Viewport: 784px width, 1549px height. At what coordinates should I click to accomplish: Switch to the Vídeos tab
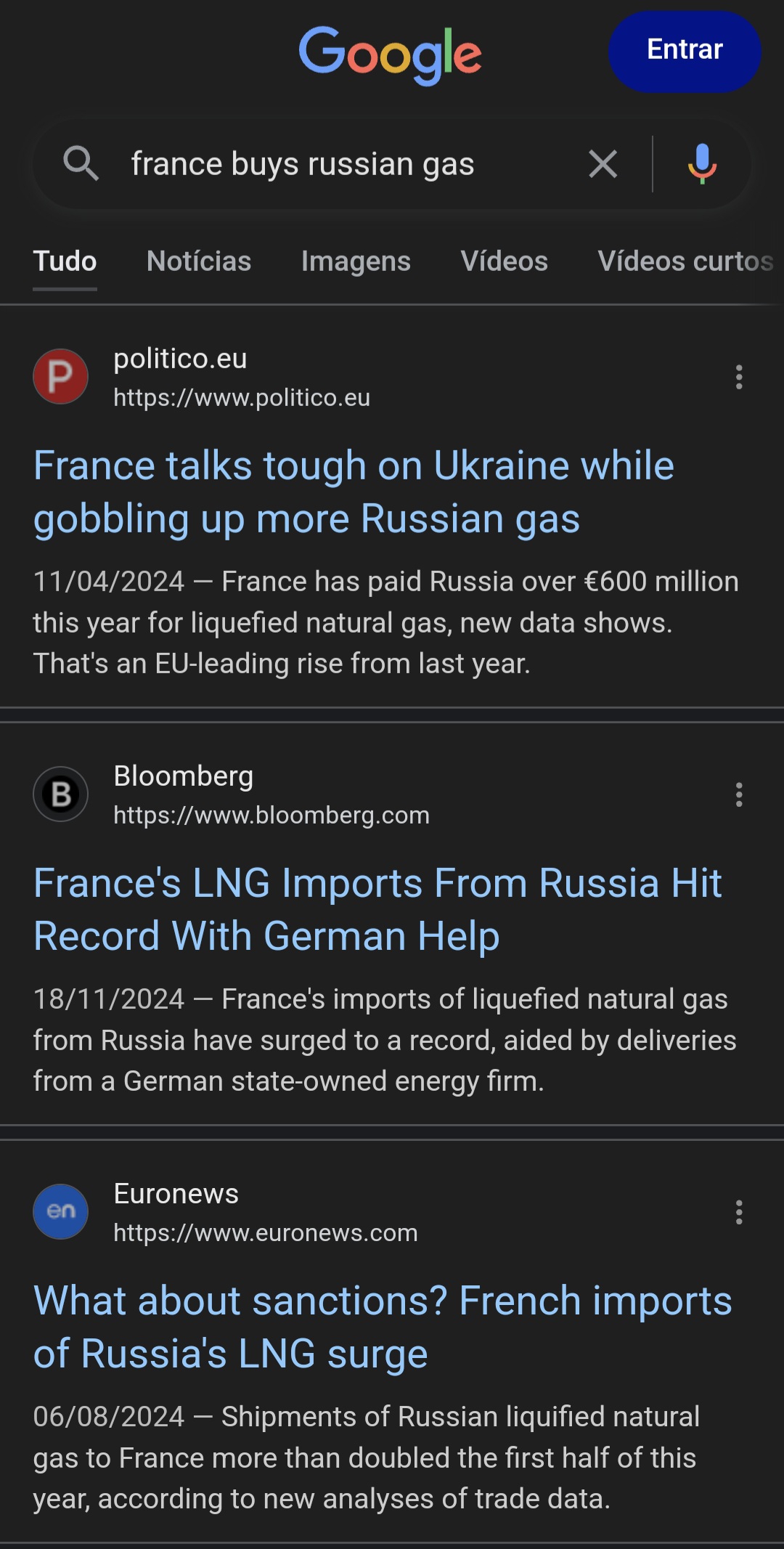(504, 261)
